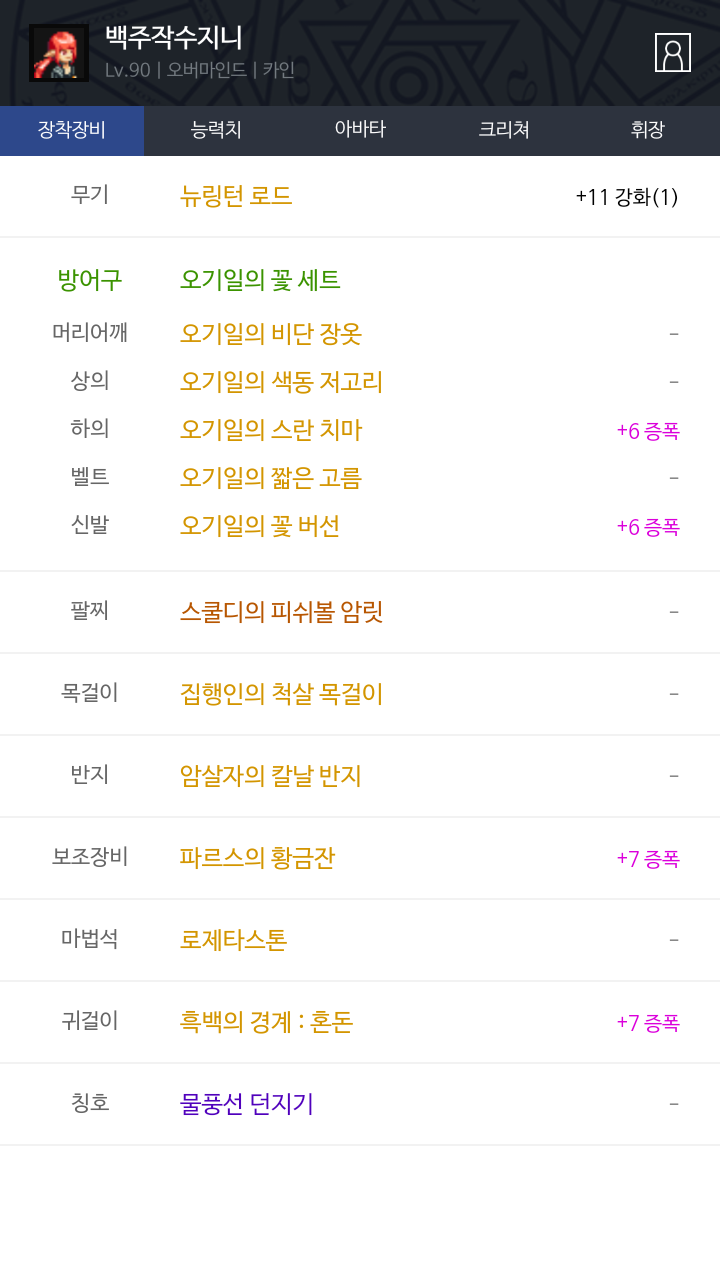
Task: View 오기일의 색동 저고리 details
Action: click(x=282, y=382)
